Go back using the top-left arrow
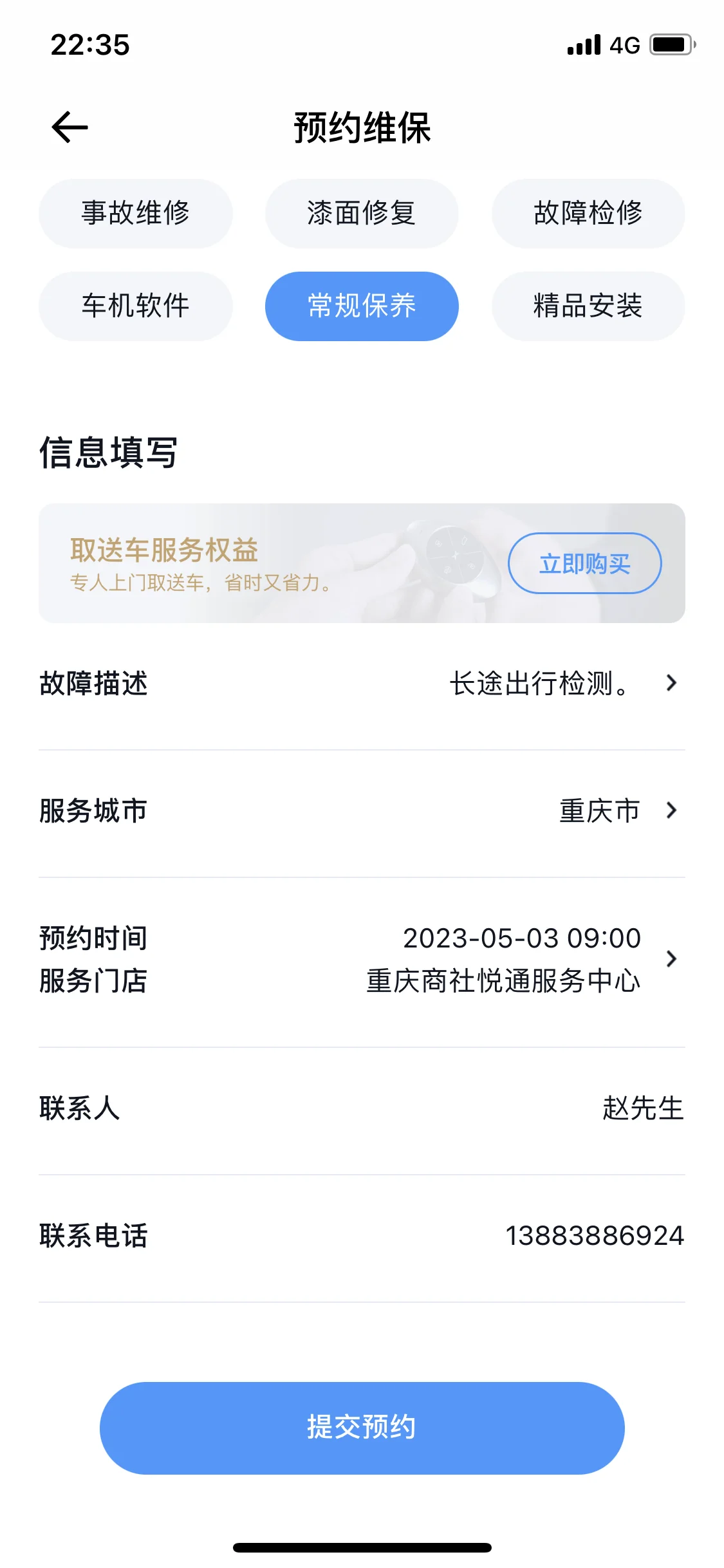This screenshot has height=1568, width=724. 70,127
